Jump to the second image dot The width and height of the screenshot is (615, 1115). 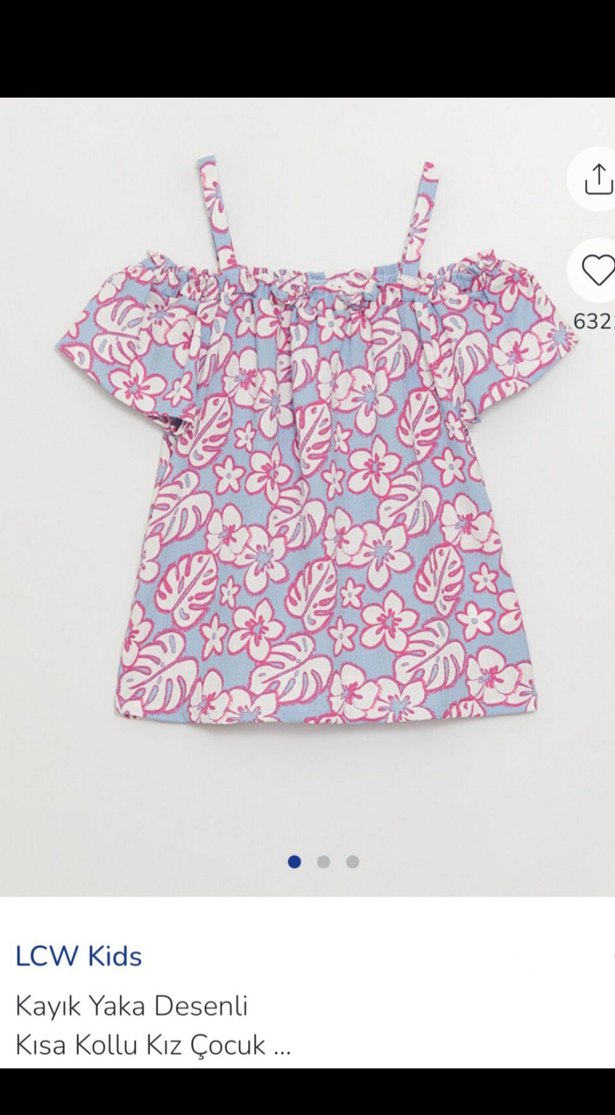(x=323, y=861)
